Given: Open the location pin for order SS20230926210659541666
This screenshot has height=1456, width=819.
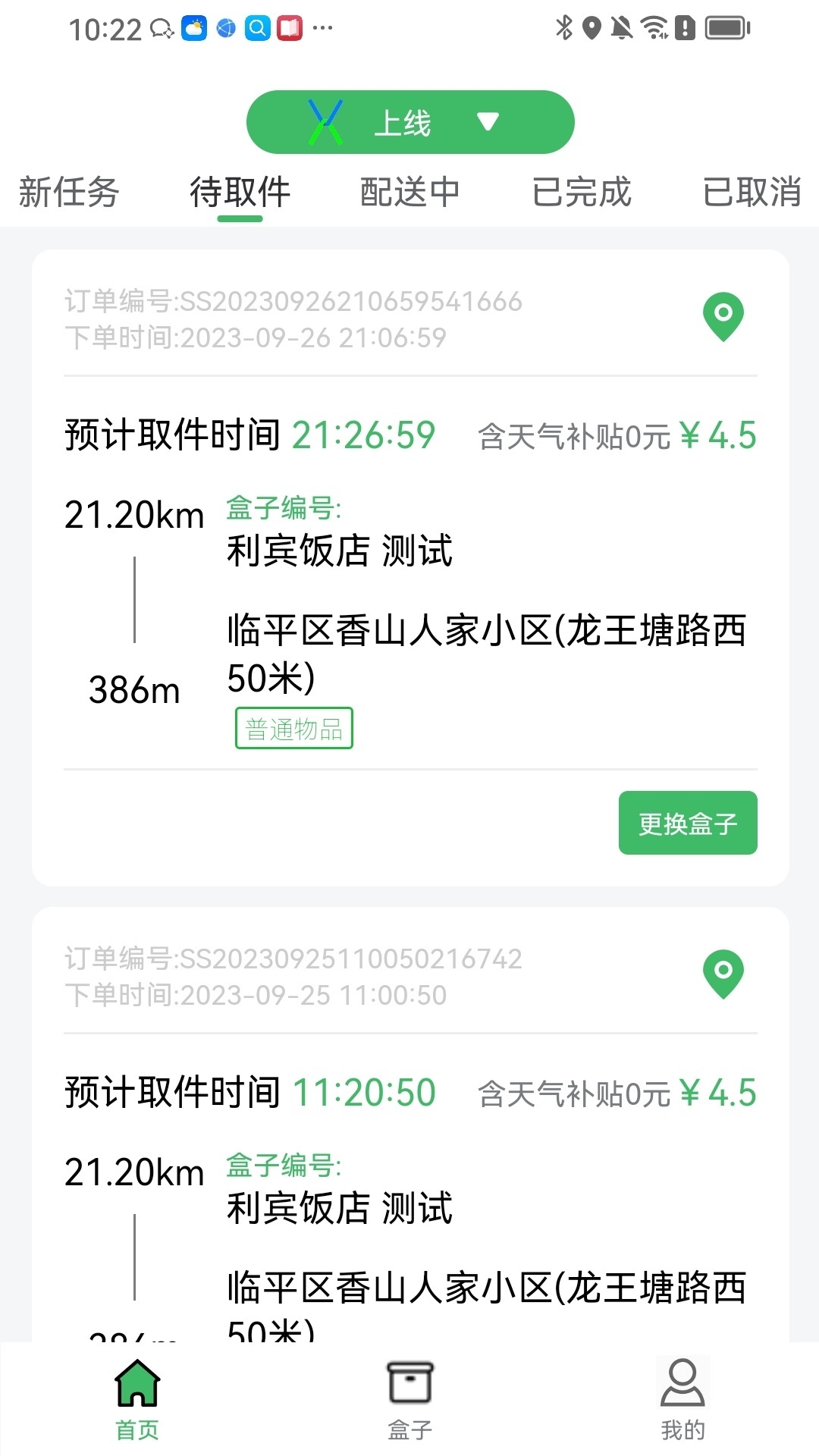Looking at the screenshot, I should coord(722,318).
